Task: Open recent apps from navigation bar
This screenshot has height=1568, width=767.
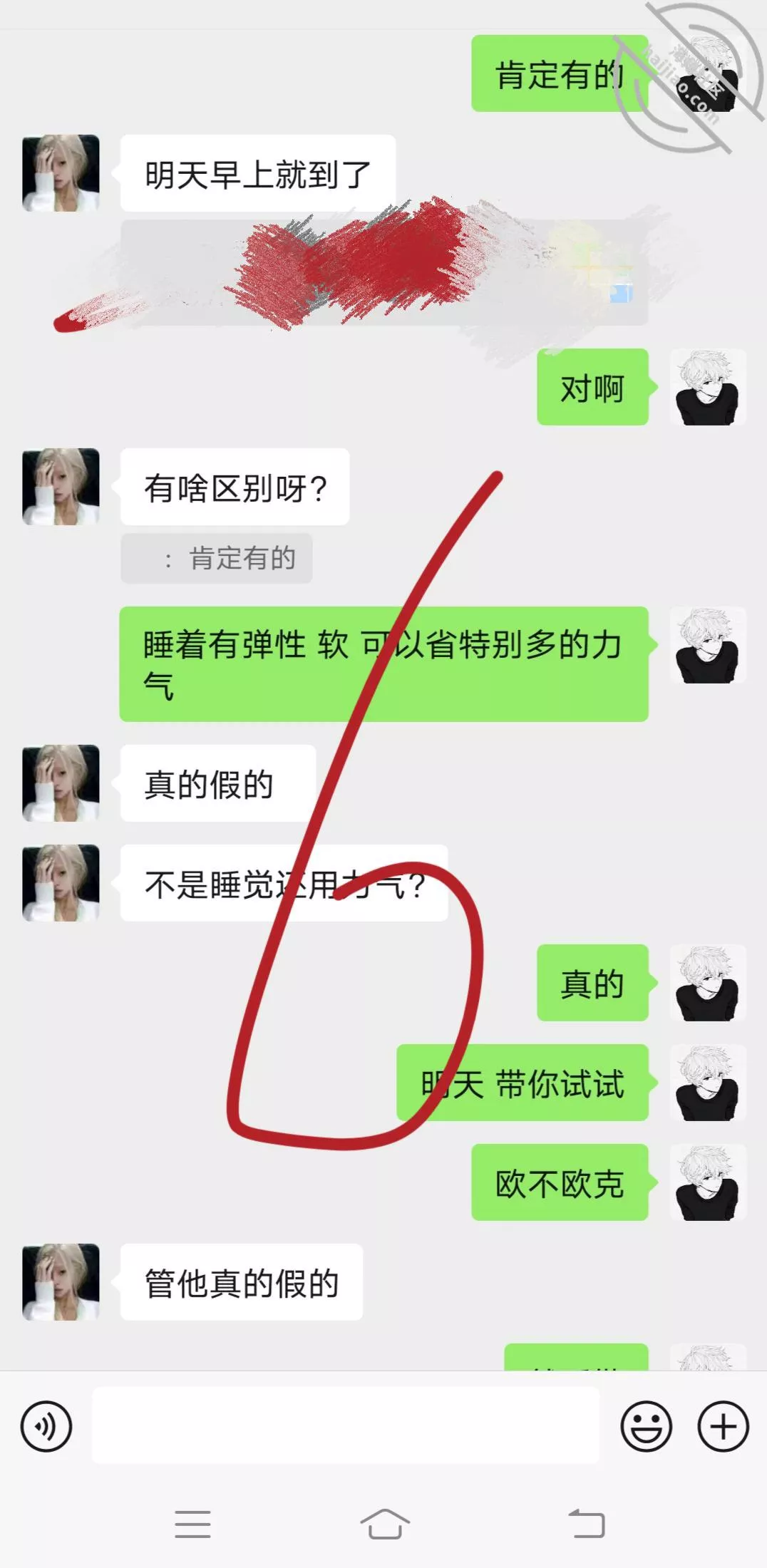Action: 192,1525
